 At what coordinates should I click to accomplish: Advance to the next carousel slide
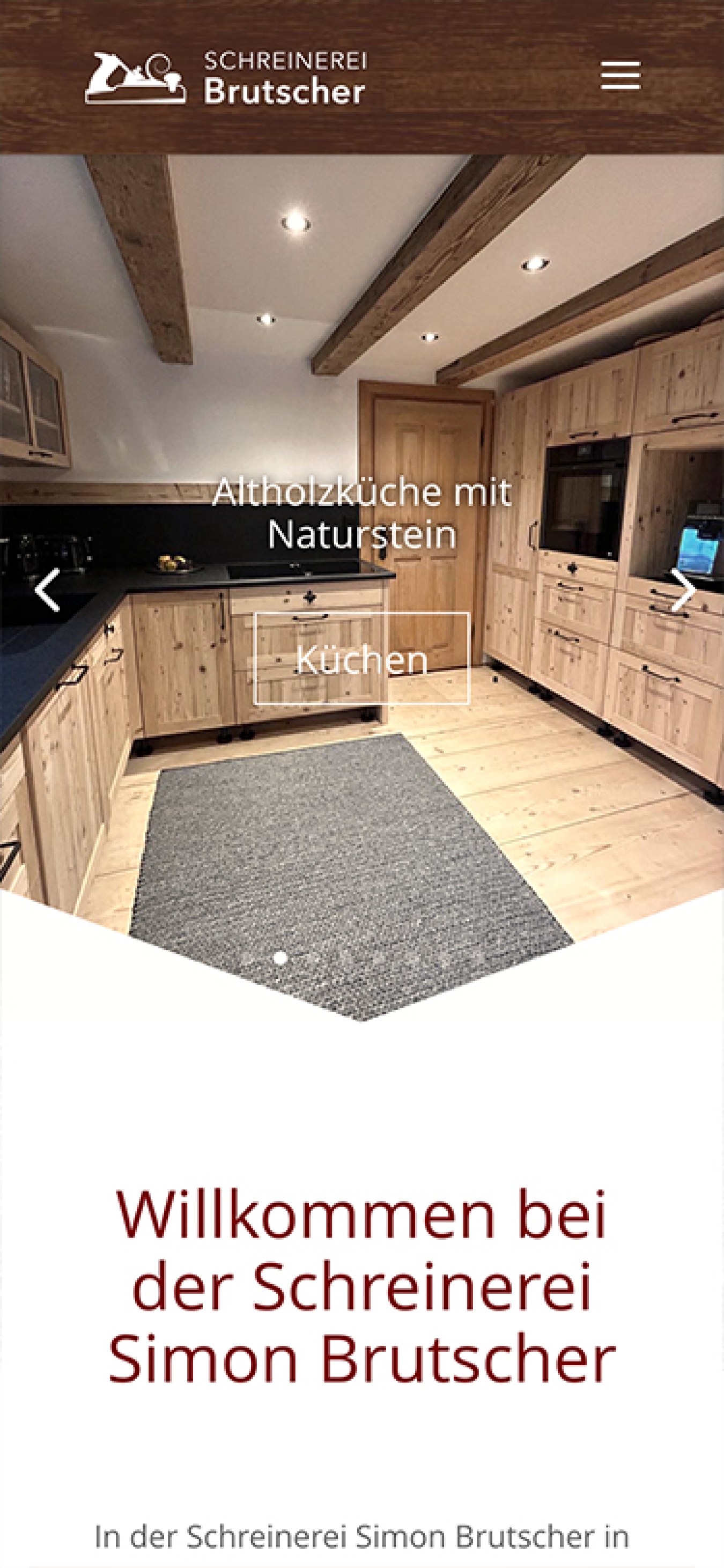tap(683, 590)
